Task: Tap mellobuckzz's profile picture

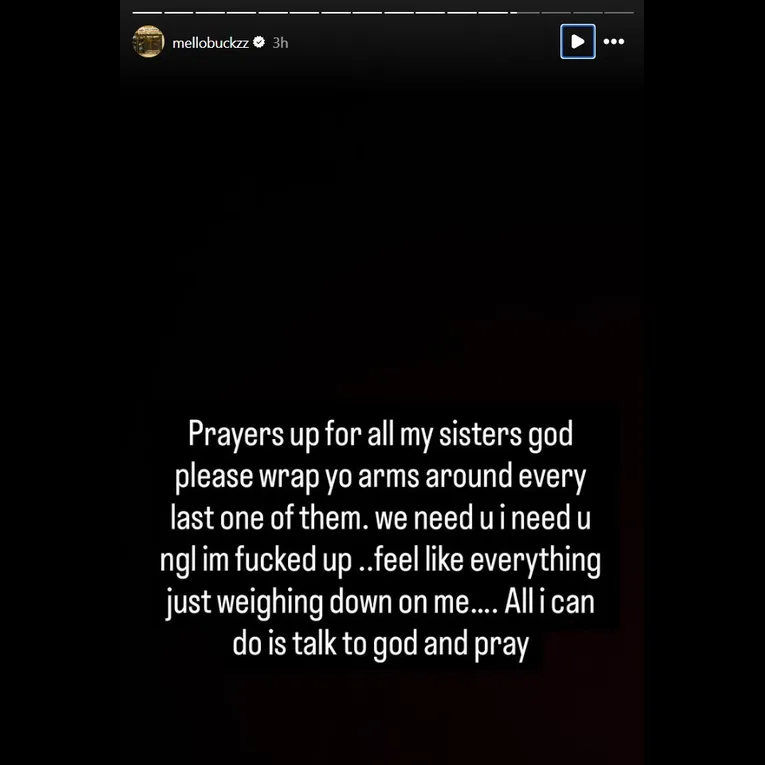Action: pos(148,42)
